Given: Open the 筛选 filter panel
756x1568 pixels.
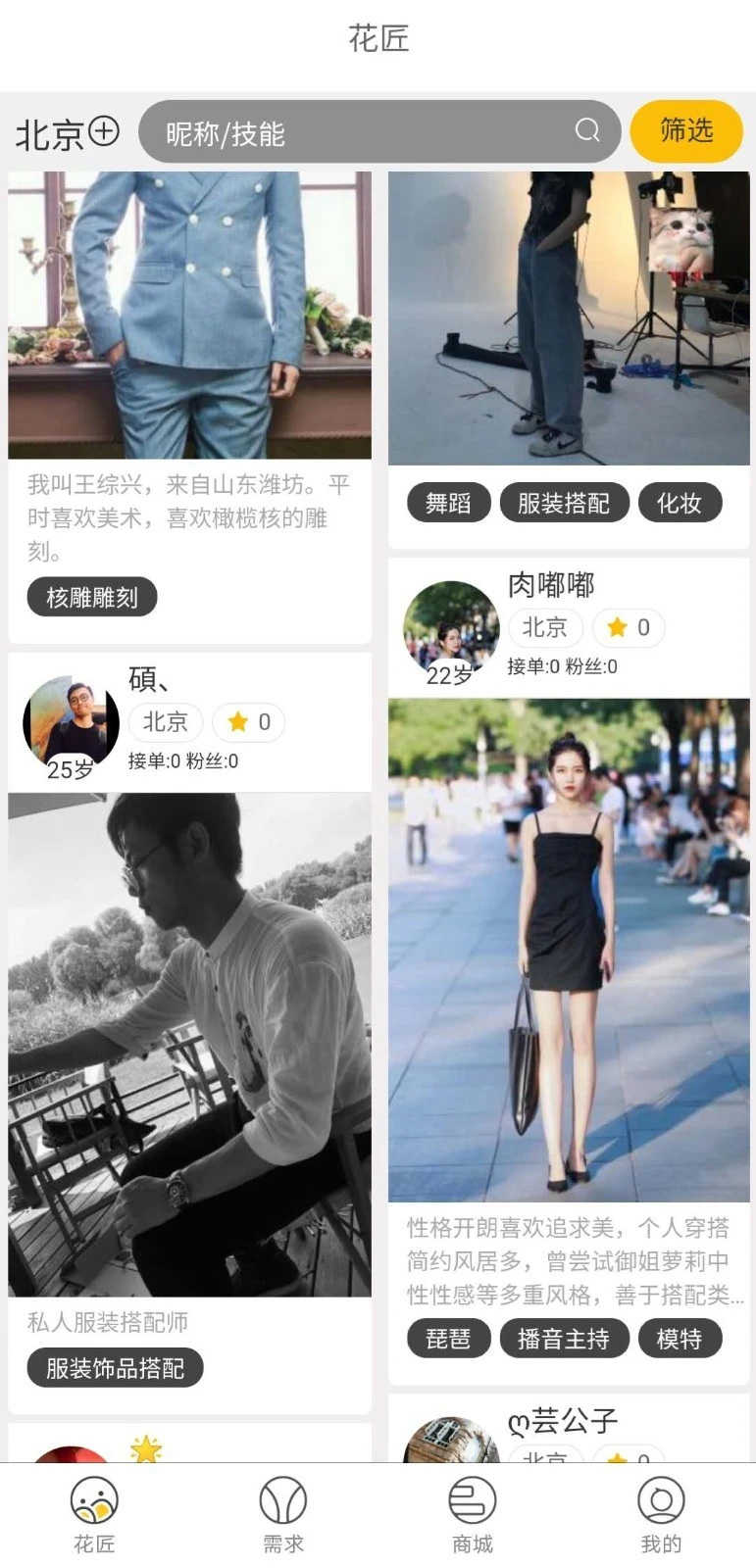Looking at the screenshot, I should point(686,130).
